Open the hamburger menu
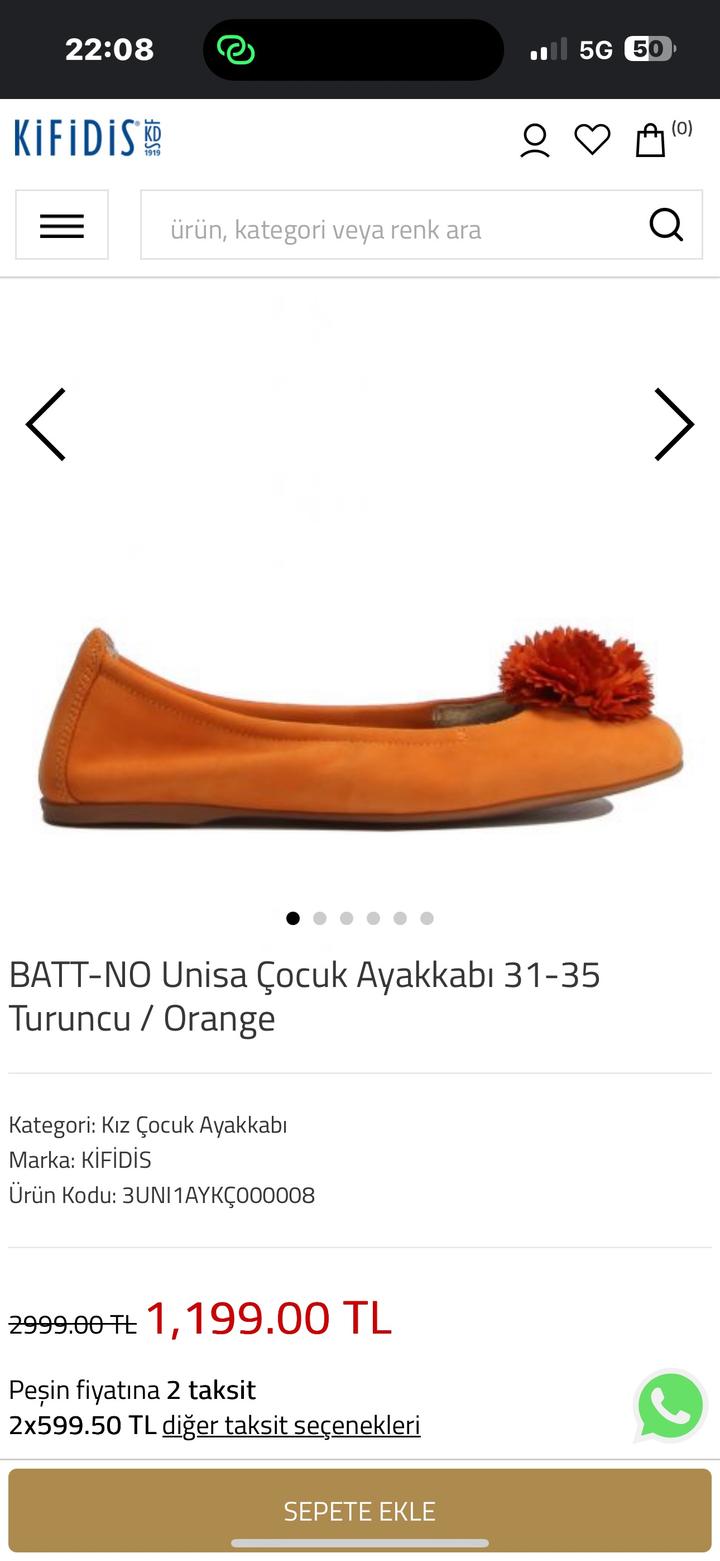 click(x=62, y=225)
